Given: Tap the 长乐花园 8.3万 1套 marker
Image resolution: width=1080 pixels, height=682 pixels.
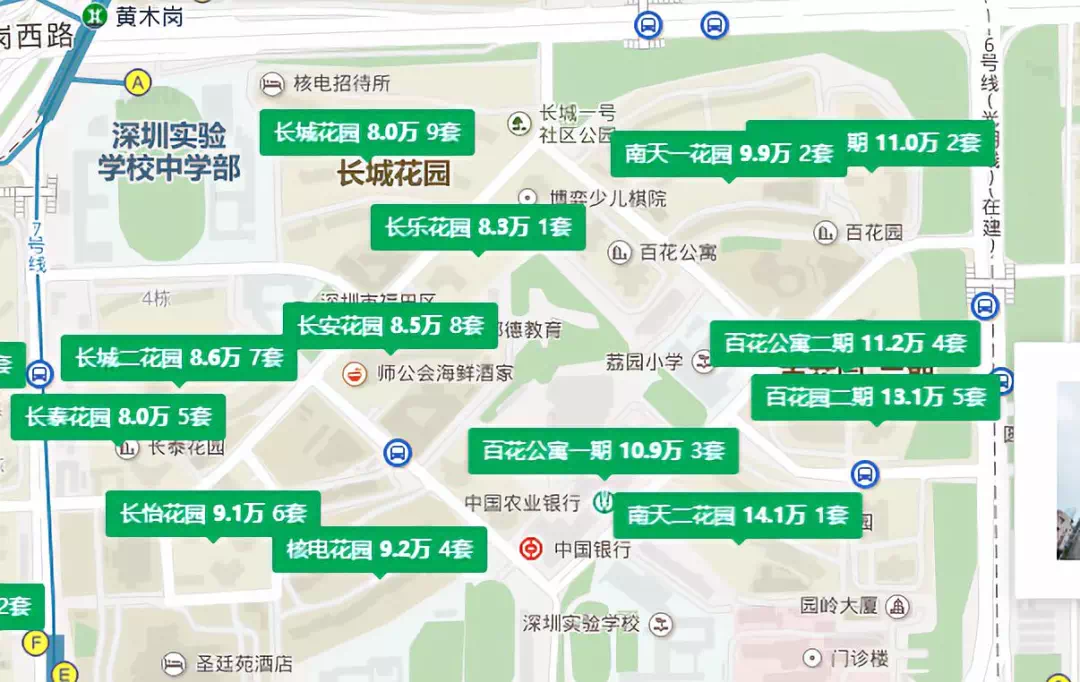Looking at the screenshot, I should pyautogui.click(x=478, y=227).
